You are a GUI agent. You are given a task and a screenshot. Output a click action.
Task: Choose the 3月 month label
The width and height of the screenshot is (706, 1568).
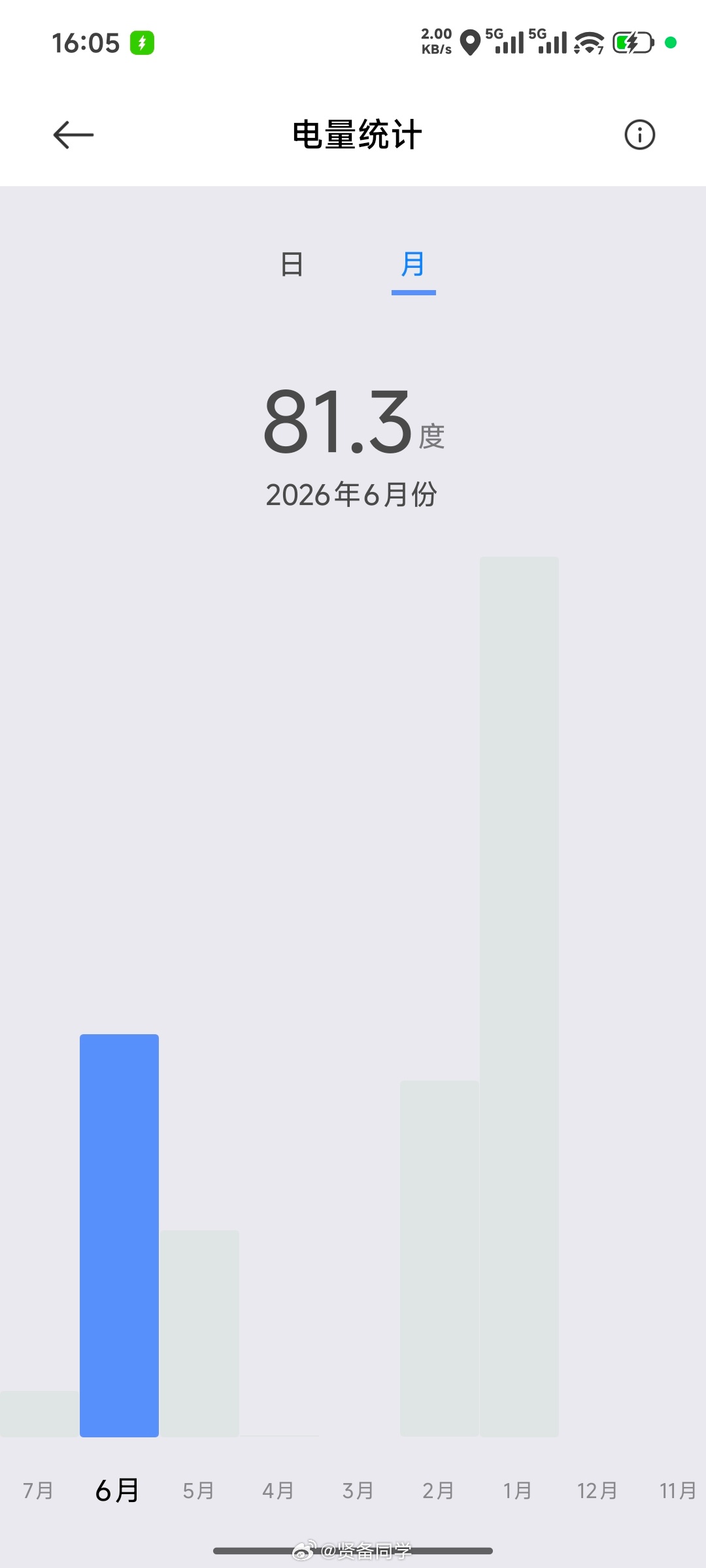pyautogui.click(x=358, y=1491)
